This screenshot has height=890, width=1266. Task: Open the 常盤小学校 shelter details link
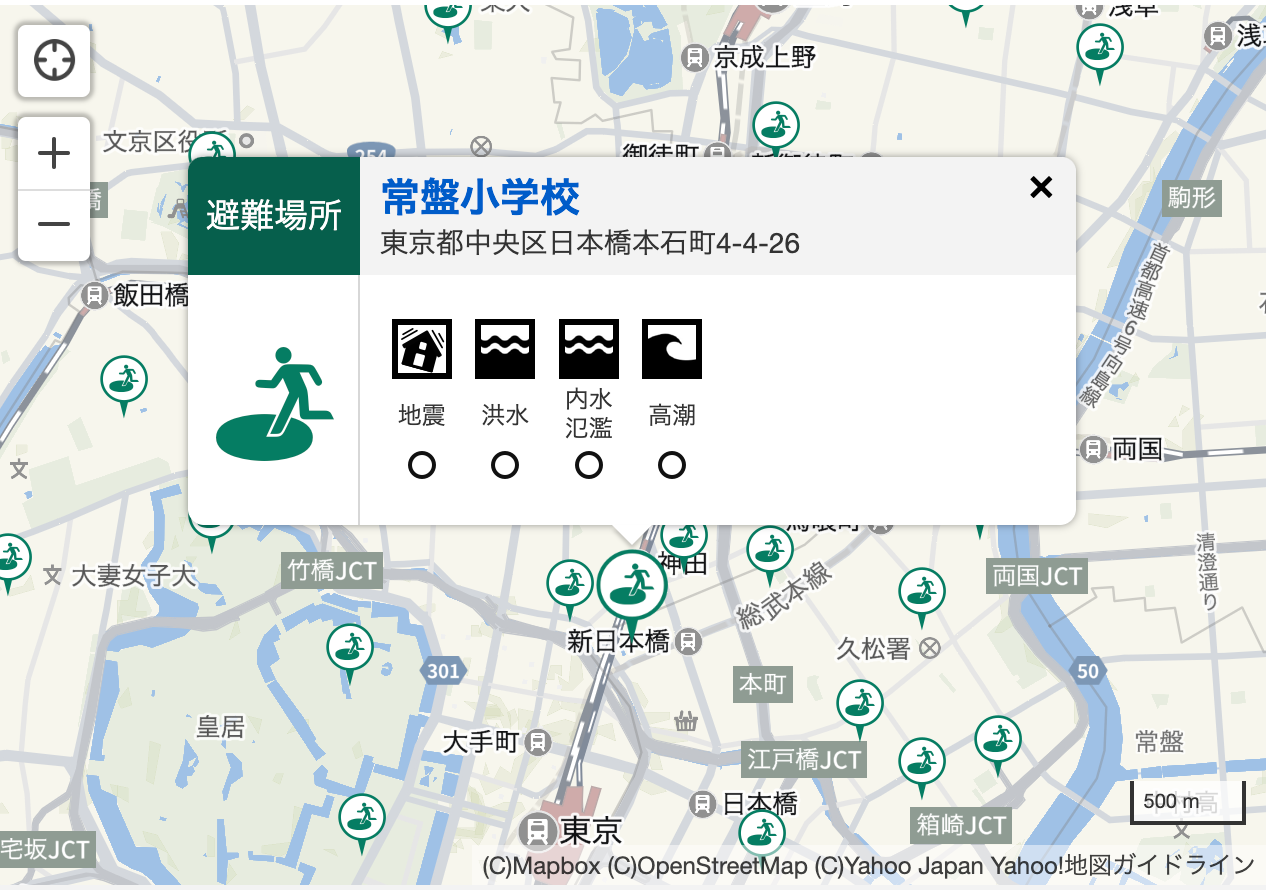[480, 198]
